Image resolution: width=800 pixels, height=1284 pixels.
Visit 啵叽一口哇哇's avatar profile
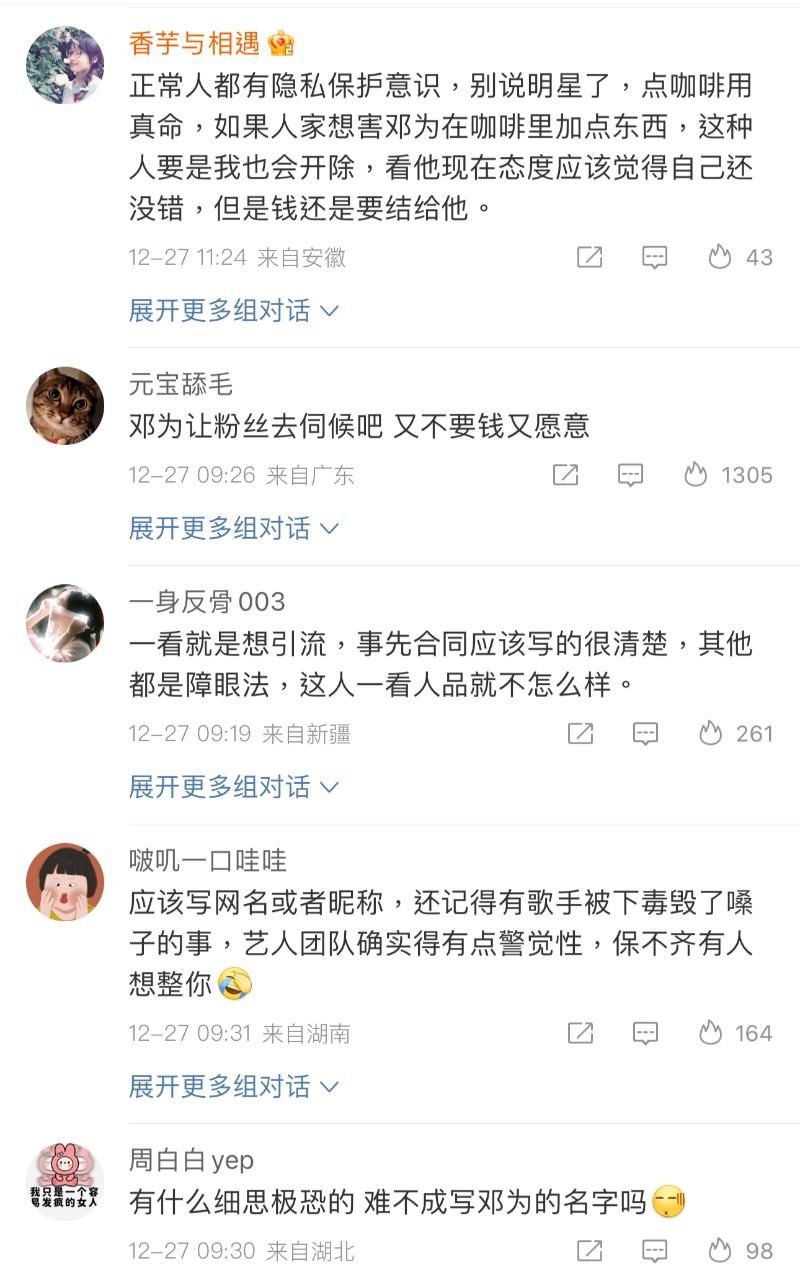(65, 881)
